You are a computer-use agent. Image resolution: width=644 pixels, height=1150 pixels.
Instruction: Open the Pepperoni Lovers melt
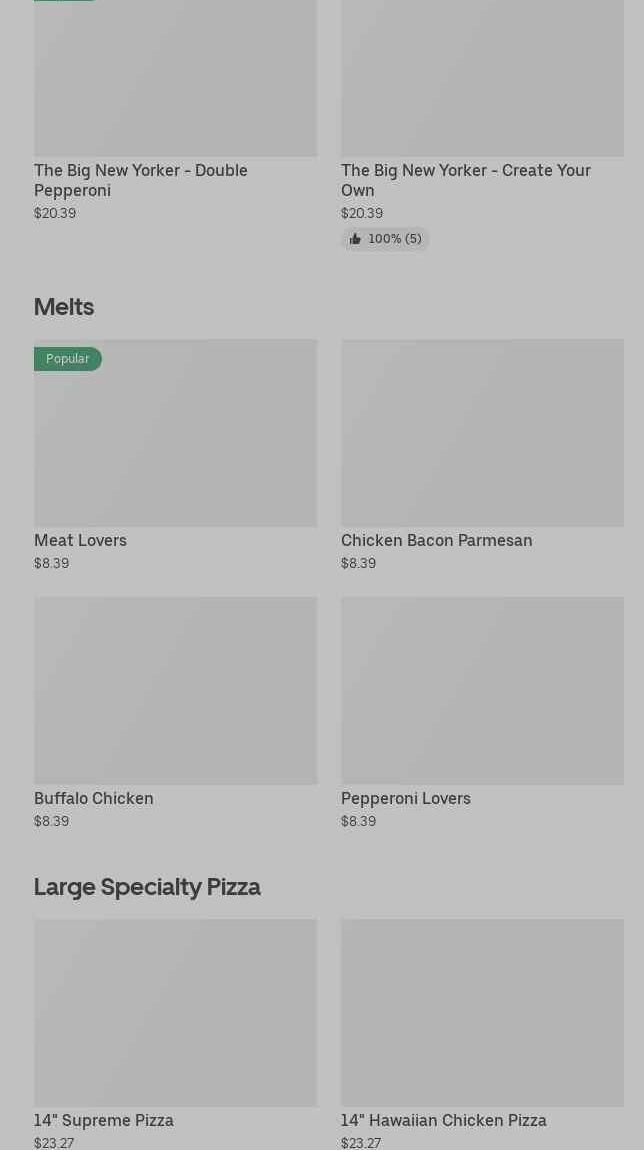[482, 714]
